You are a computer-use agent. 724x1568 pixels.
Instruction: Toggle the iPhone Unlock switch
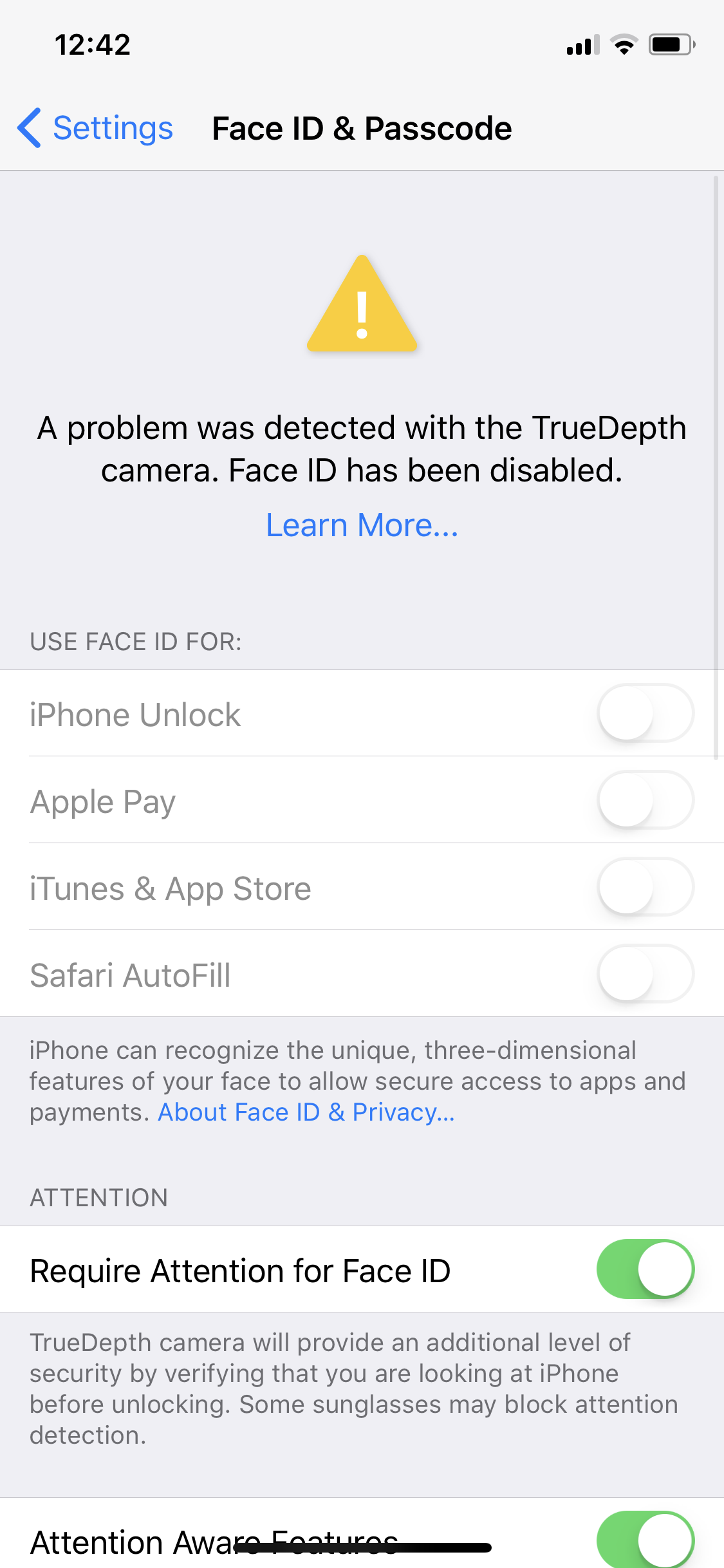coord(645,713)
